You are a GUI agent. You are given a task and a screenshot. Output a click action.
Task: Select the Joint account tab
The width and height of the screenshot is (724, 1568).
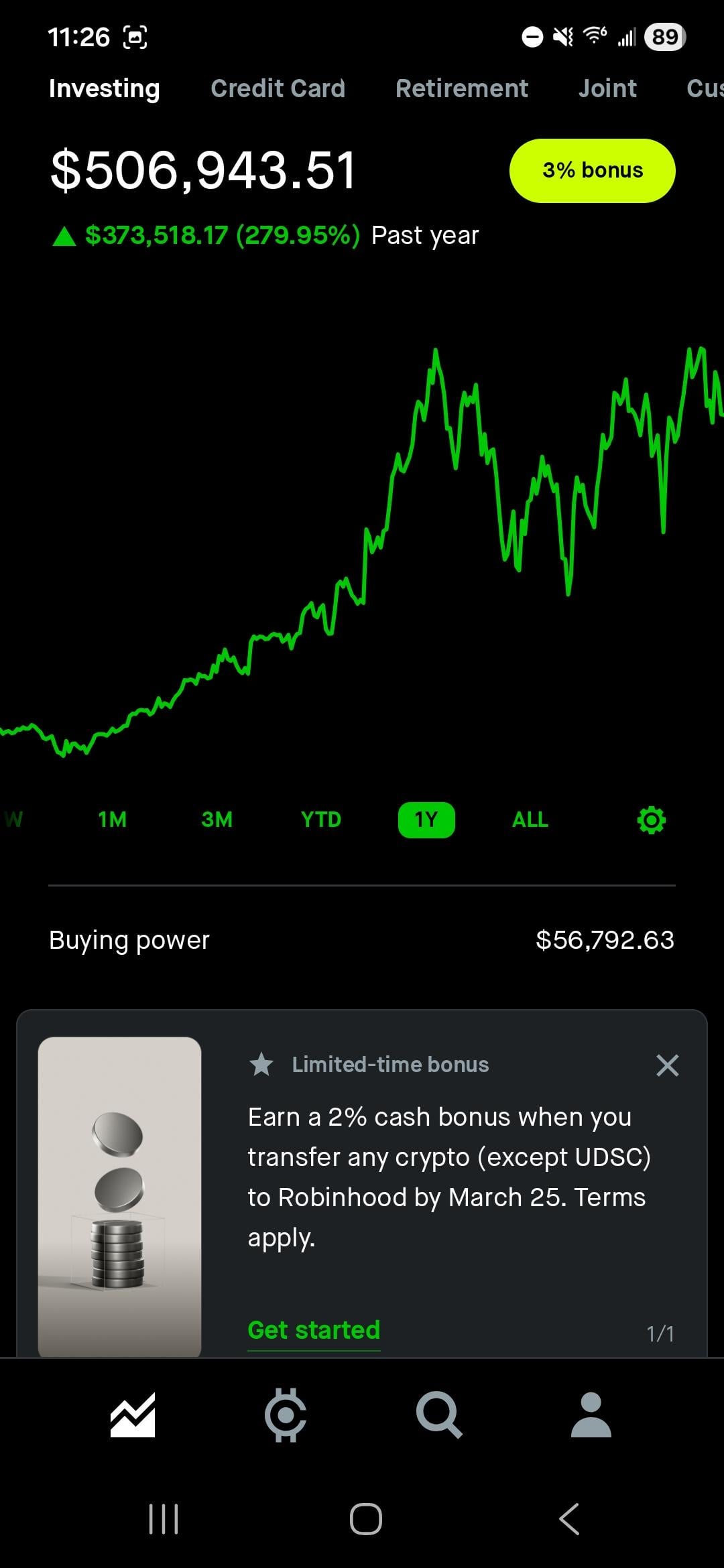click(607, 88)
